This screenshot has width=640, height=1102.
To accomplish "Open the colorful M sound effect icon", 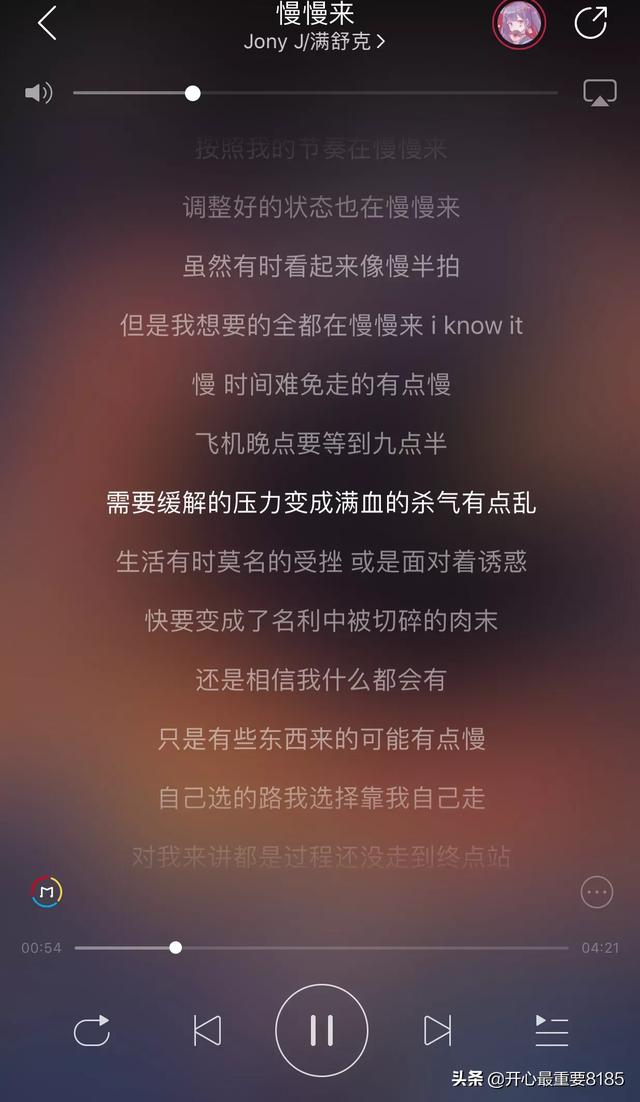I will coord(46,891).
